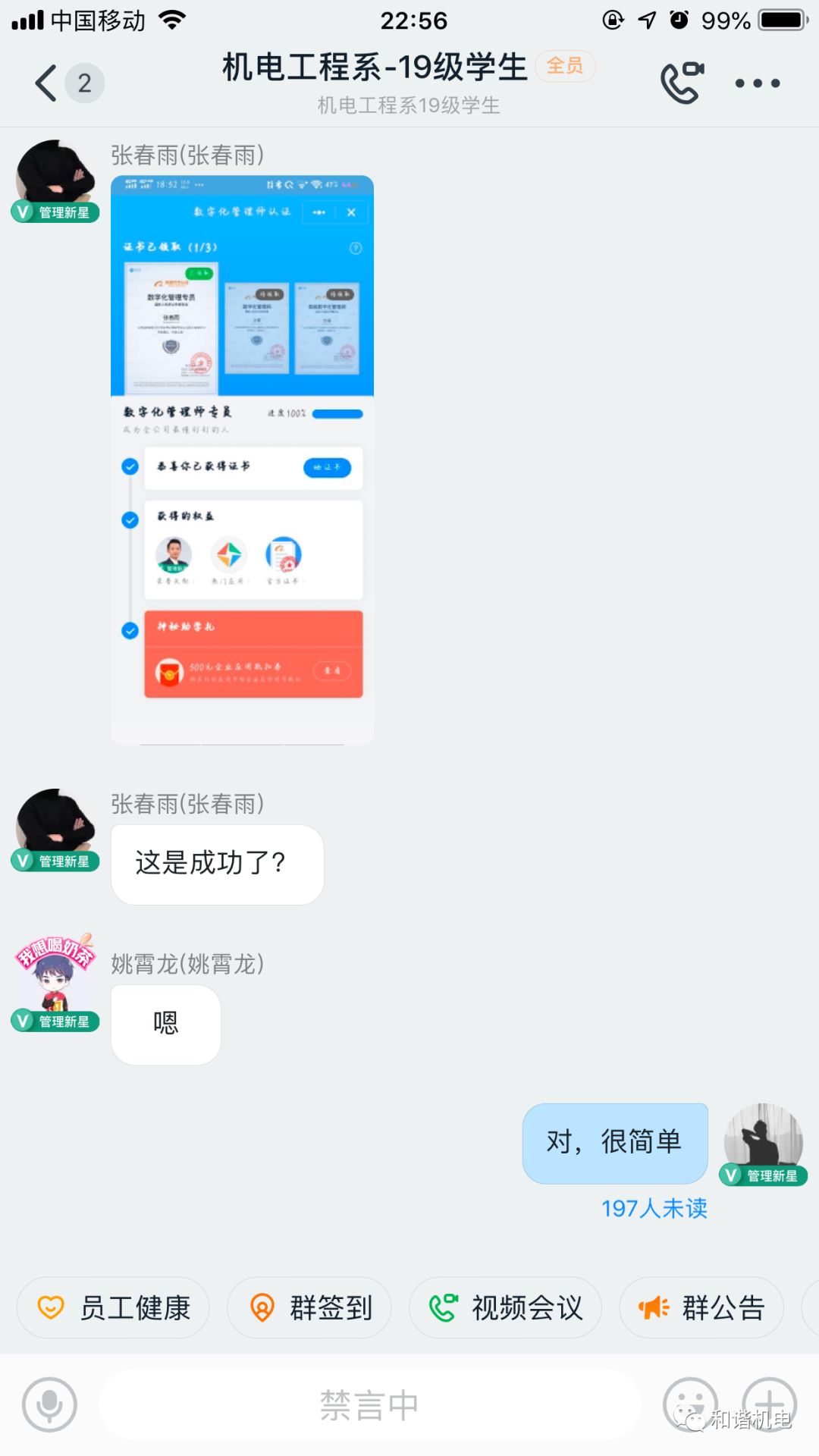The height and width of the screenshot is (1456, 819).
Task: Tap the 禁言中 message input field
Action: tap(369, 1405)
